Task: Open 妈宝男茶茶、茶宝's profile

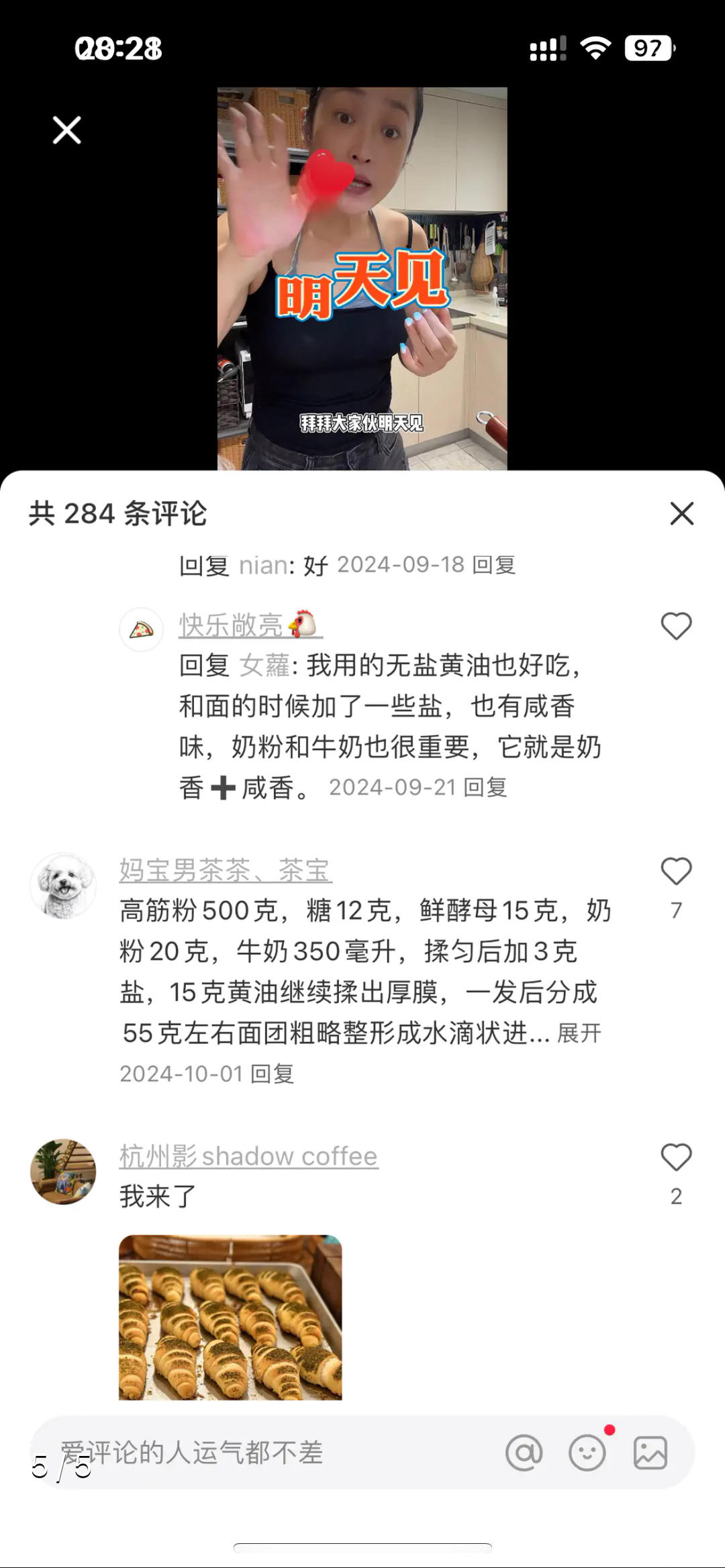Action: click(x=225, y=870)
